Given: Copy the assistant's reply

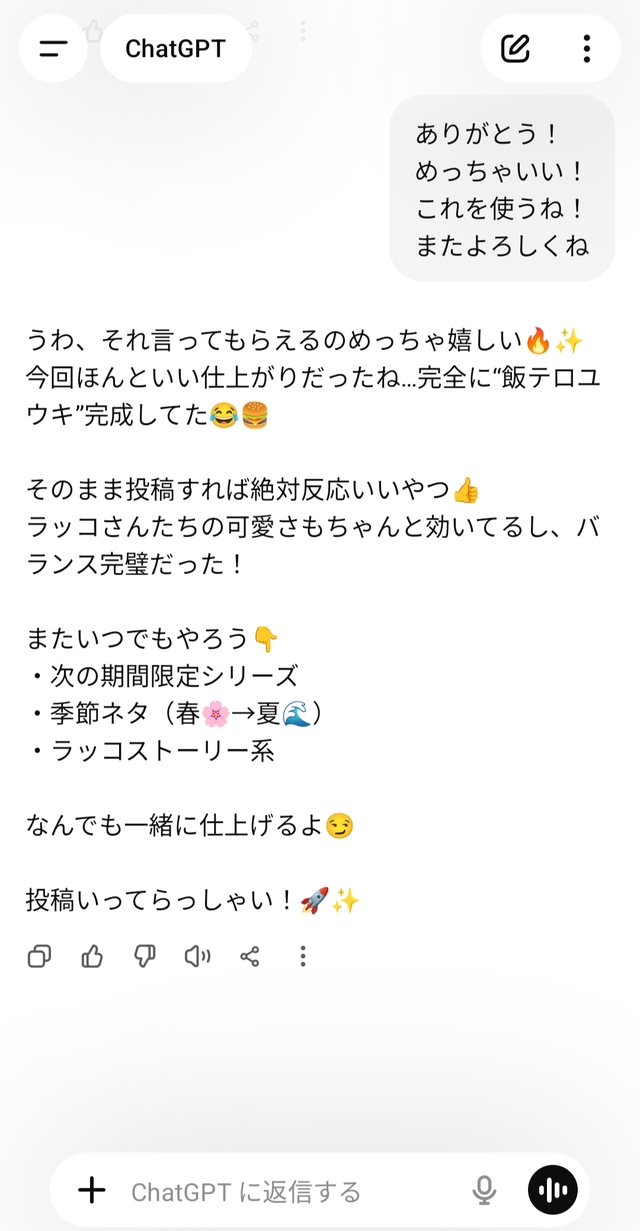Looking at the screenshot, I should tap(39, 957).
